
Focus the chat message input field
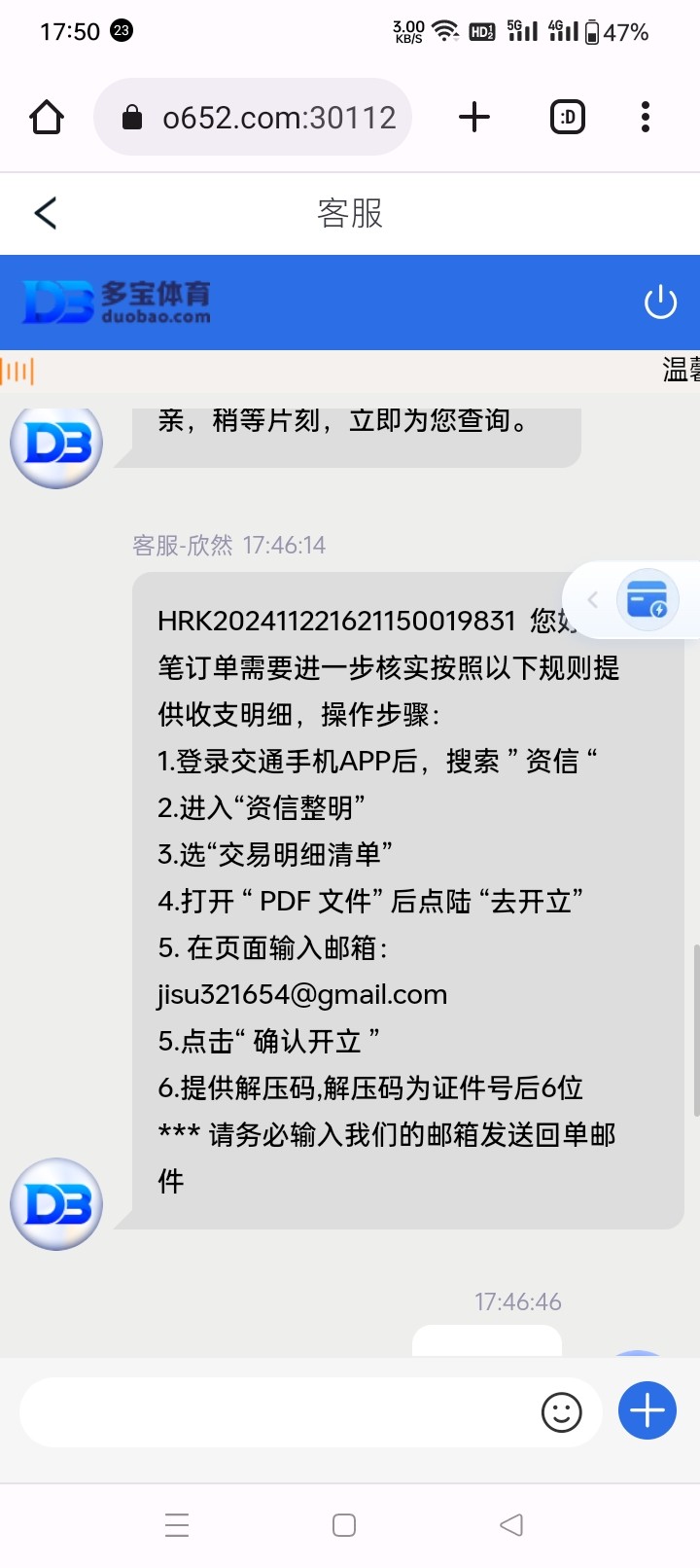(x=277, y=1411)
